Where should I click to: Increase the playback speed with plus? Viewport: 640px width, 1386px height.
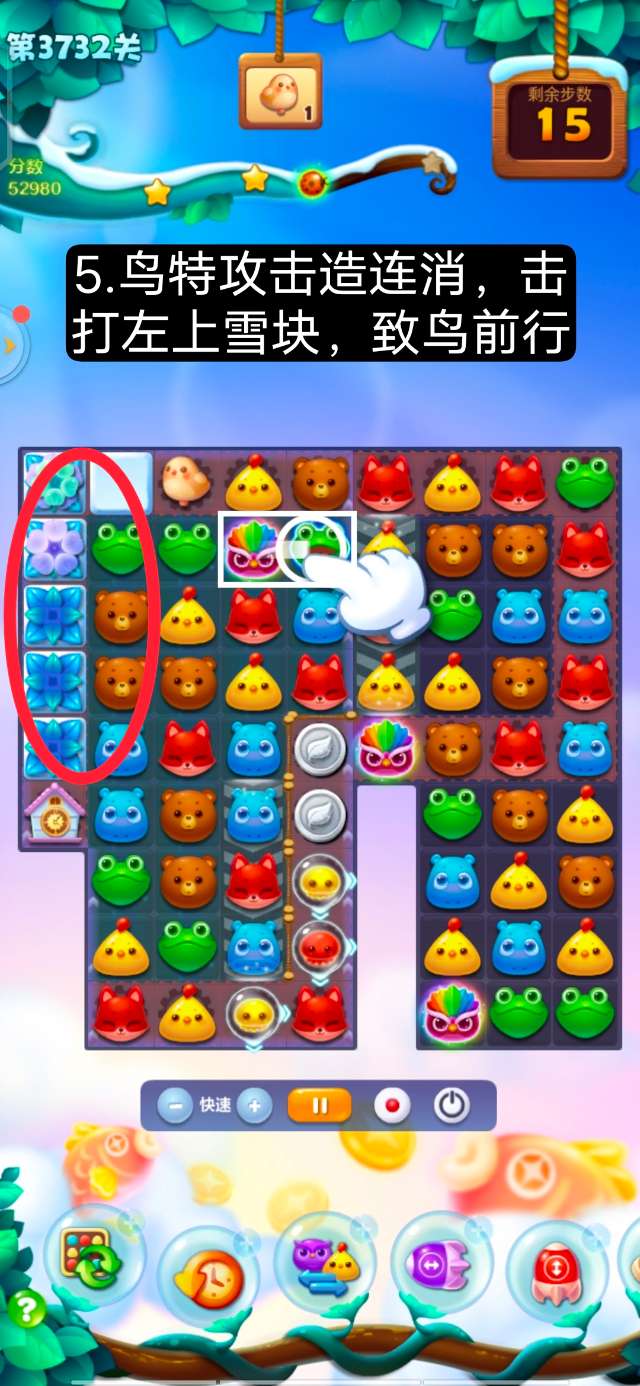[x=255, y=1106]
